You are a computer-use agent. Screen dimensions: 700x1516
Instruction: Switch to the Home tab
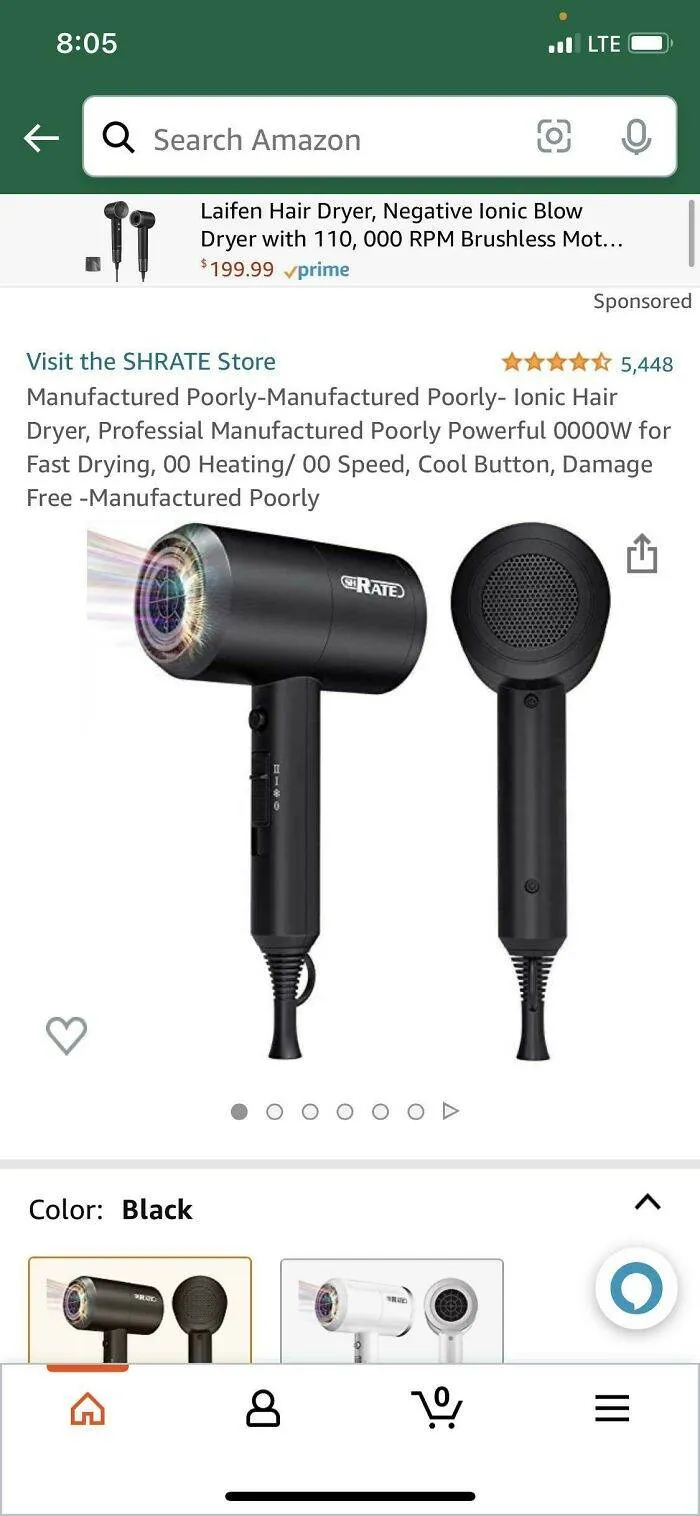pyautogui.click(x=88, y=1409)
